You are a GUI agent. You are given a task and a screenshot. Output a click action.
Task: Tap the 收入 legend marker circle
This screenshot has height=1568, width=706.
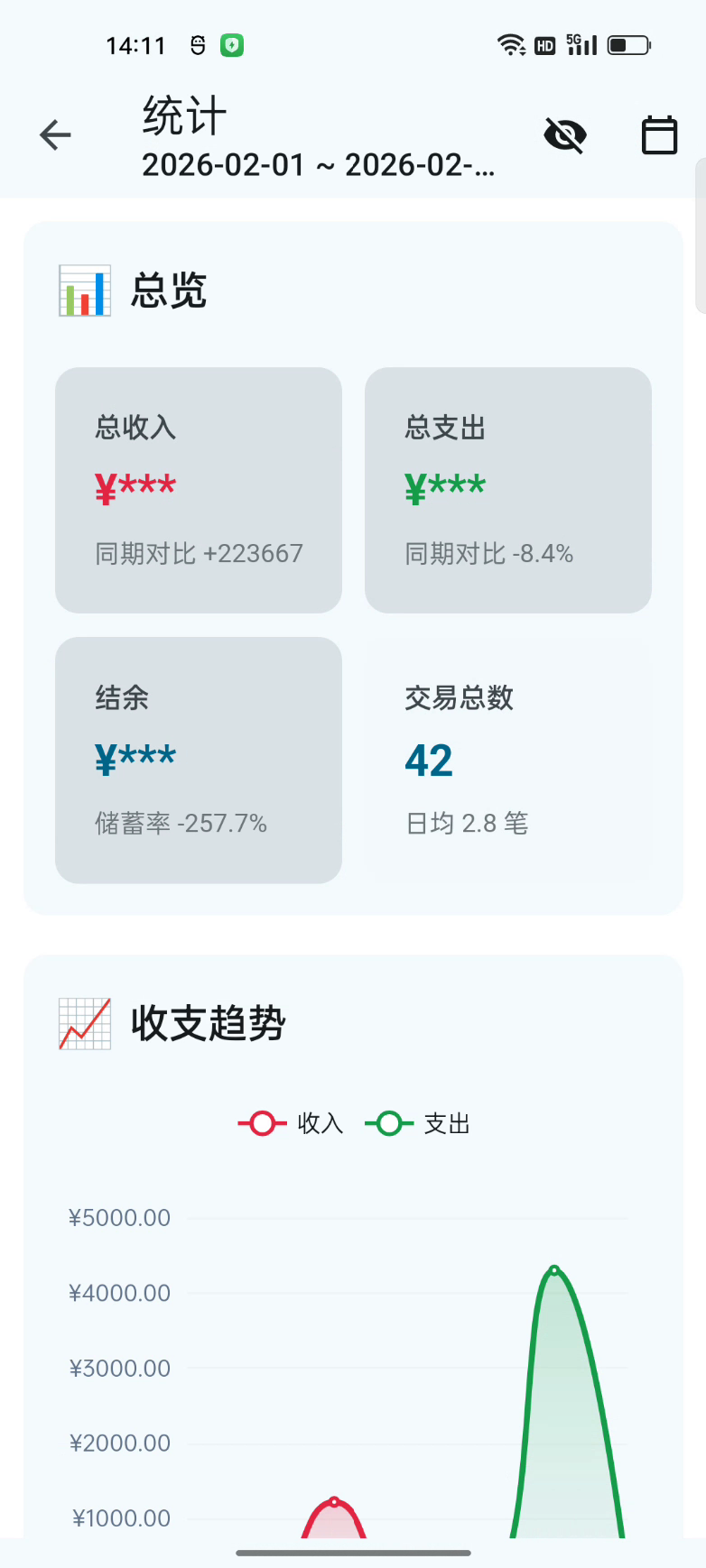[261, 1122]
